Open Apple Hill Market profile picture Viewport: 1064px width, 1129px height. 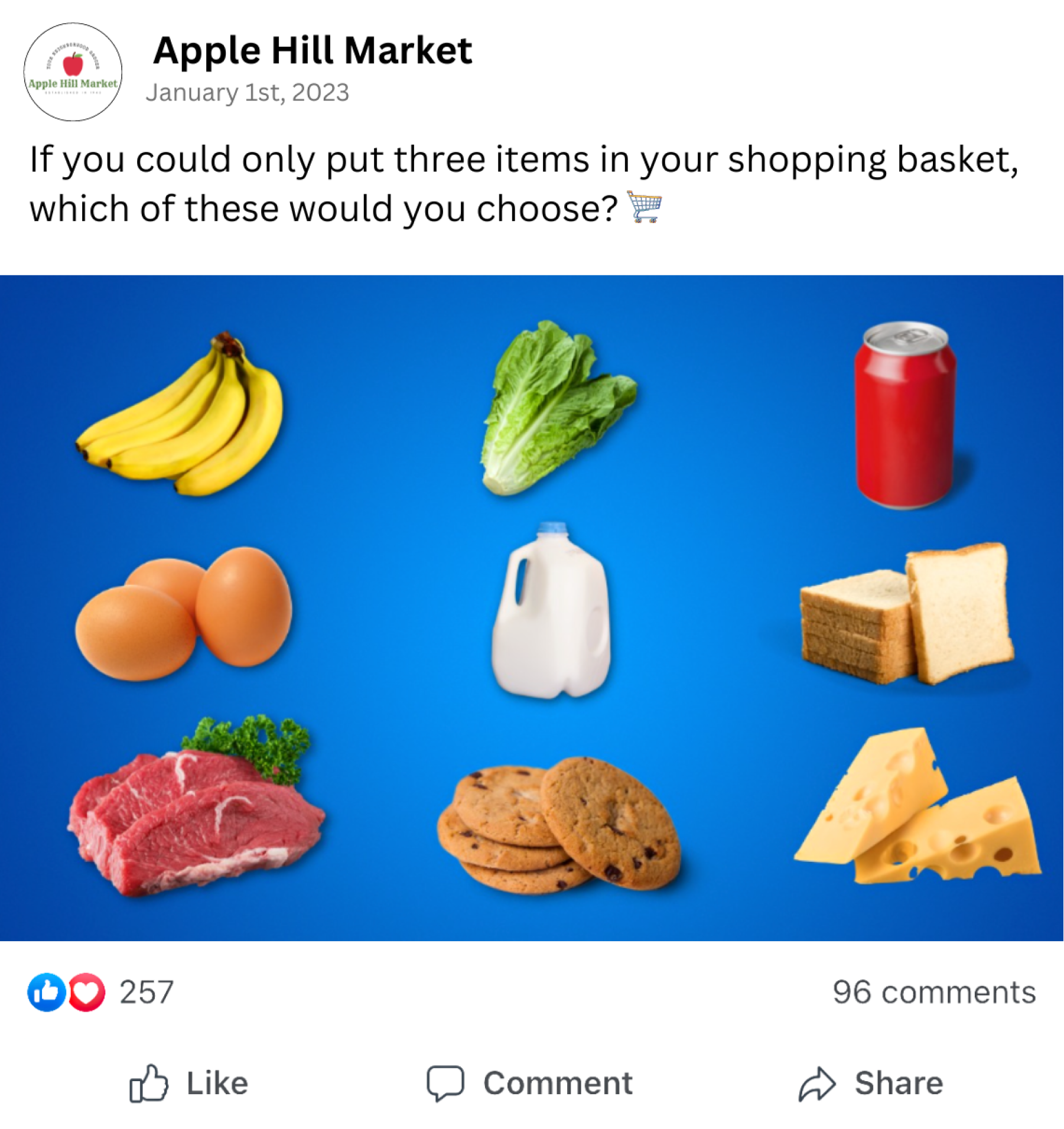[73, 72]
